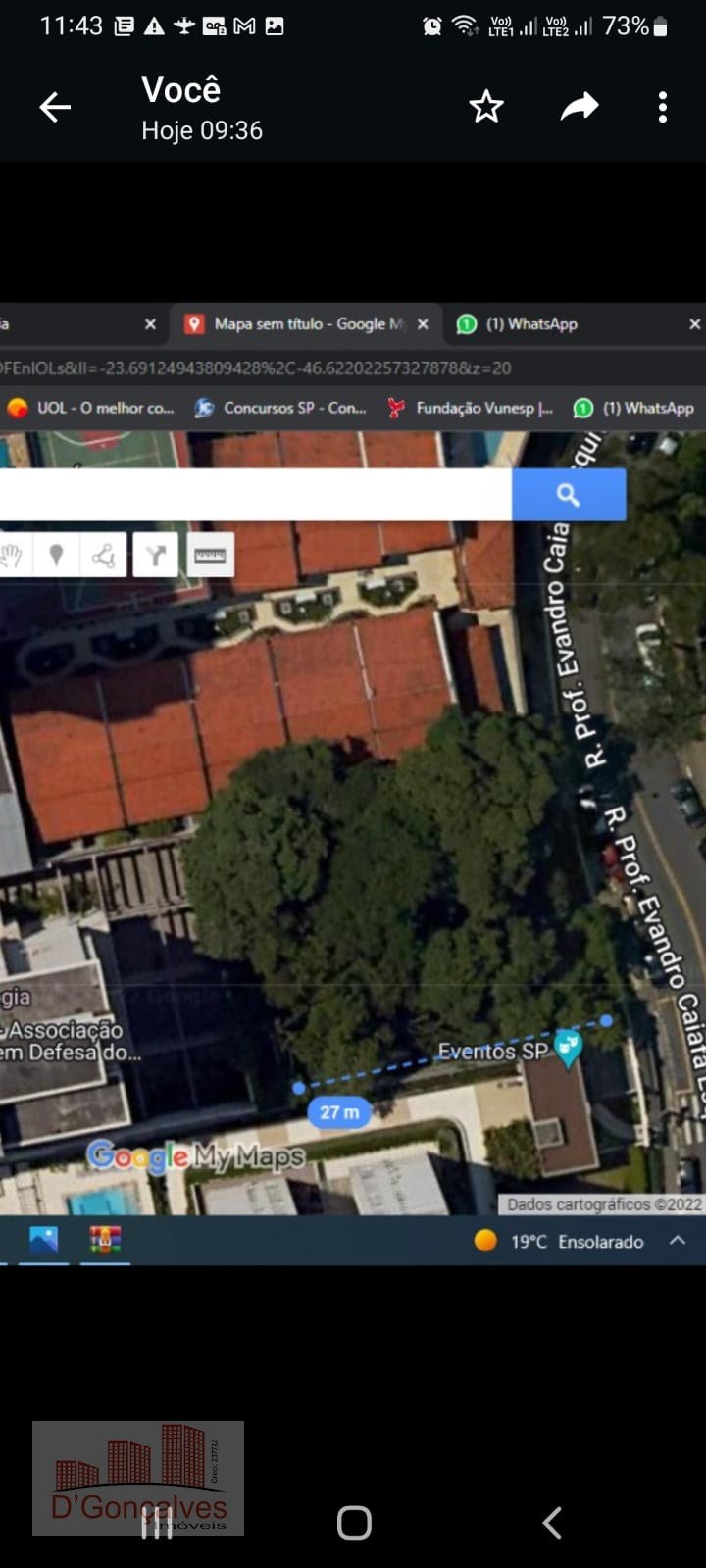Tap the system back button
The height and width of the screenshot is (1568, 706).
point(552,1523)
